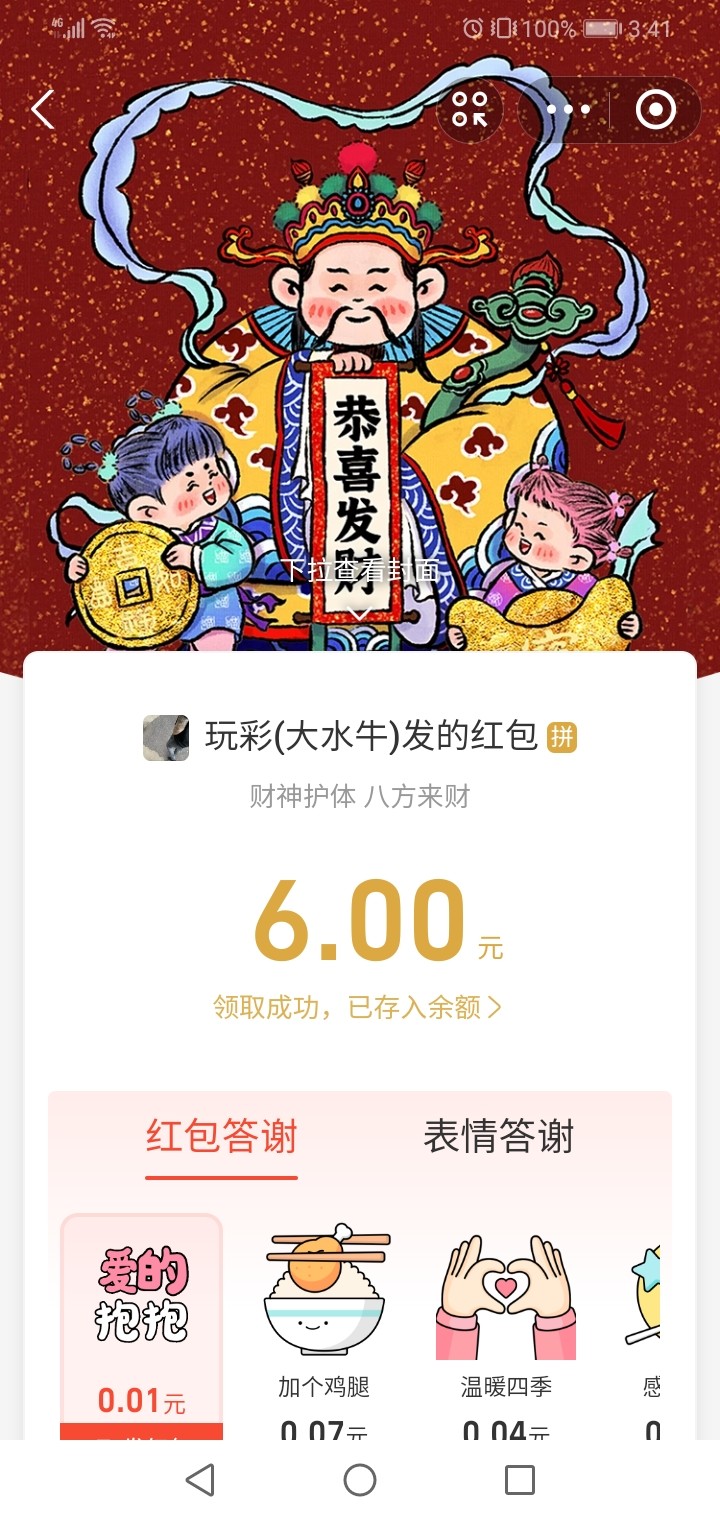This screenshot has height=1520, width=720.
Task: Open the system recent apps view
Action: [x=519, y=1480]
